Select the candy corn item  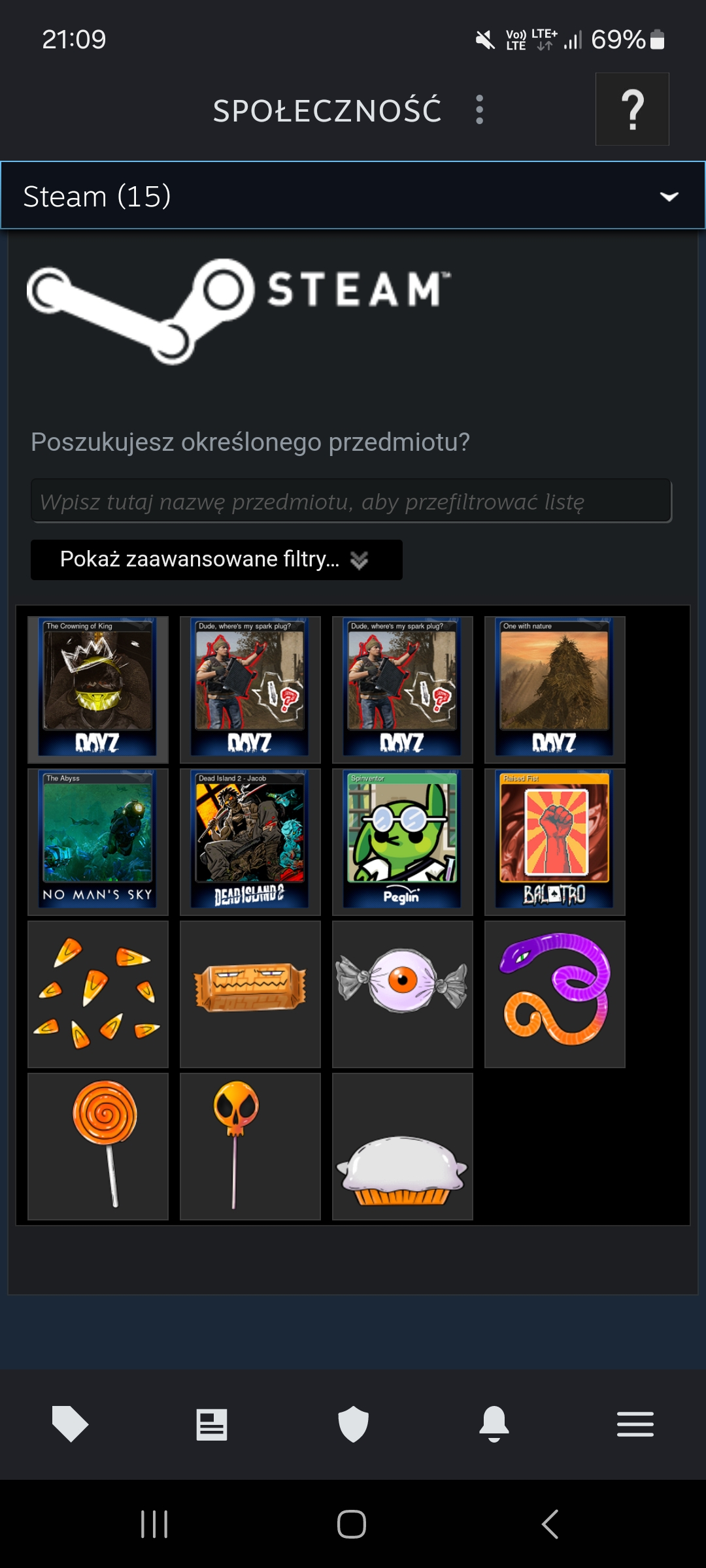pyautogui.click(x=98, y=994)
